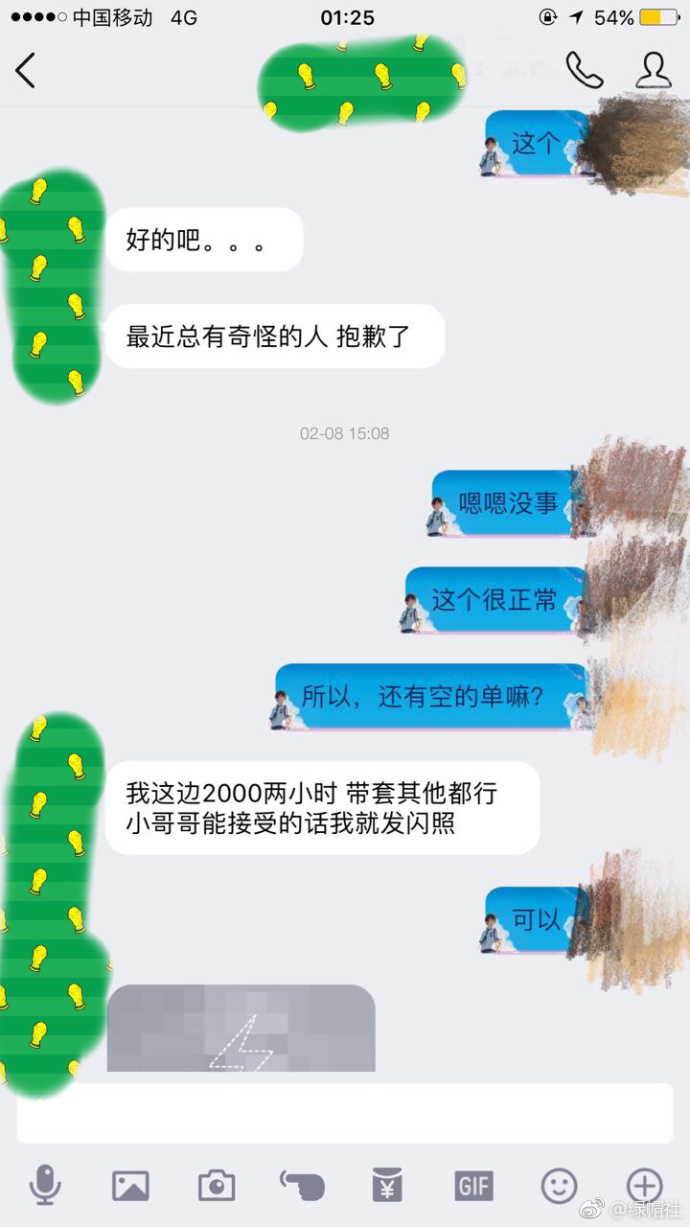Viewport: 690px width, 1227px height.
Task: Open the GIF picker
Action: 474,1186
